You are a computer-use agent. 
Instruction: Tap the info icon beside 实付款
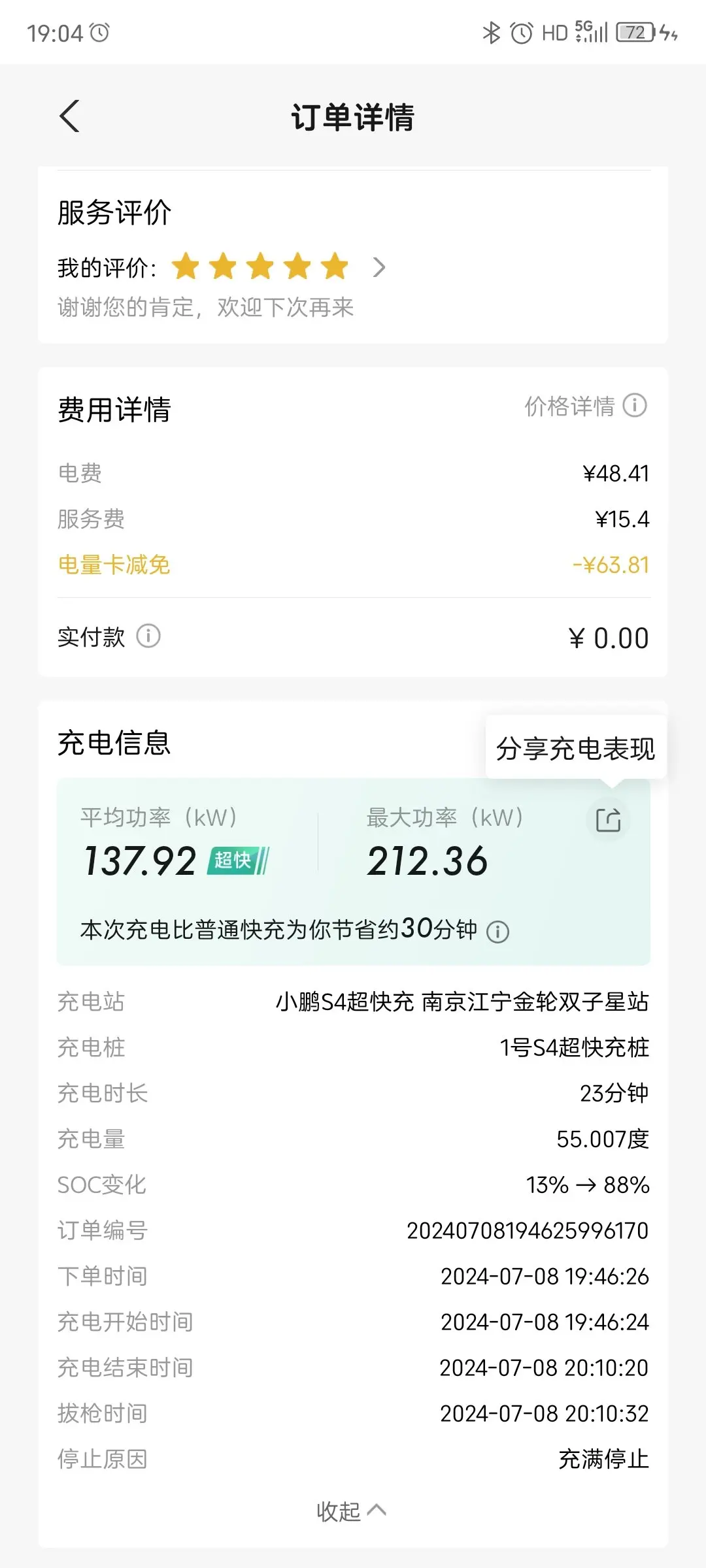pyautogui.click(x=148, y=636)
